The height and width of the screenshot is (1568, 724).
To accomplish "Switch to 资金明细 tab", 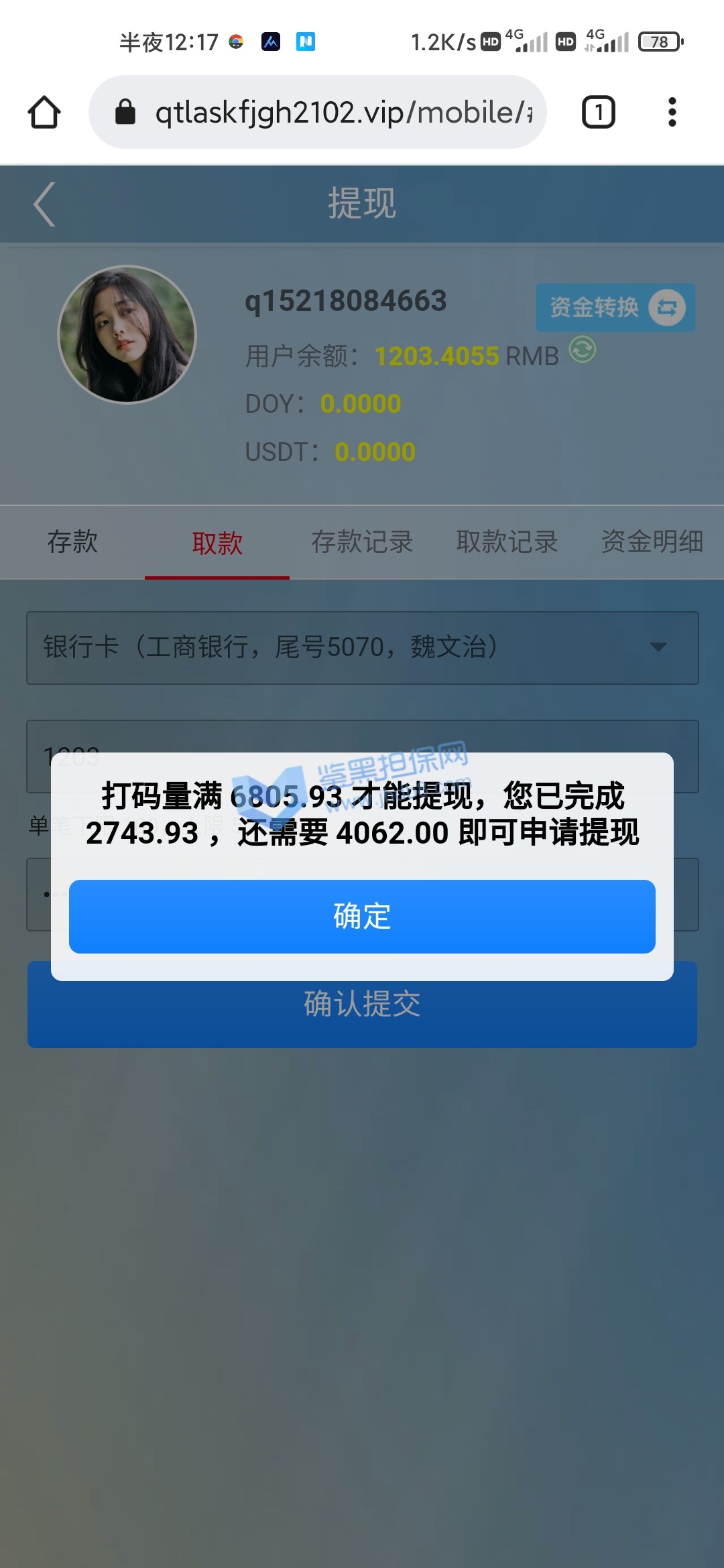I will pyautogui.click(x=652, y=541).
